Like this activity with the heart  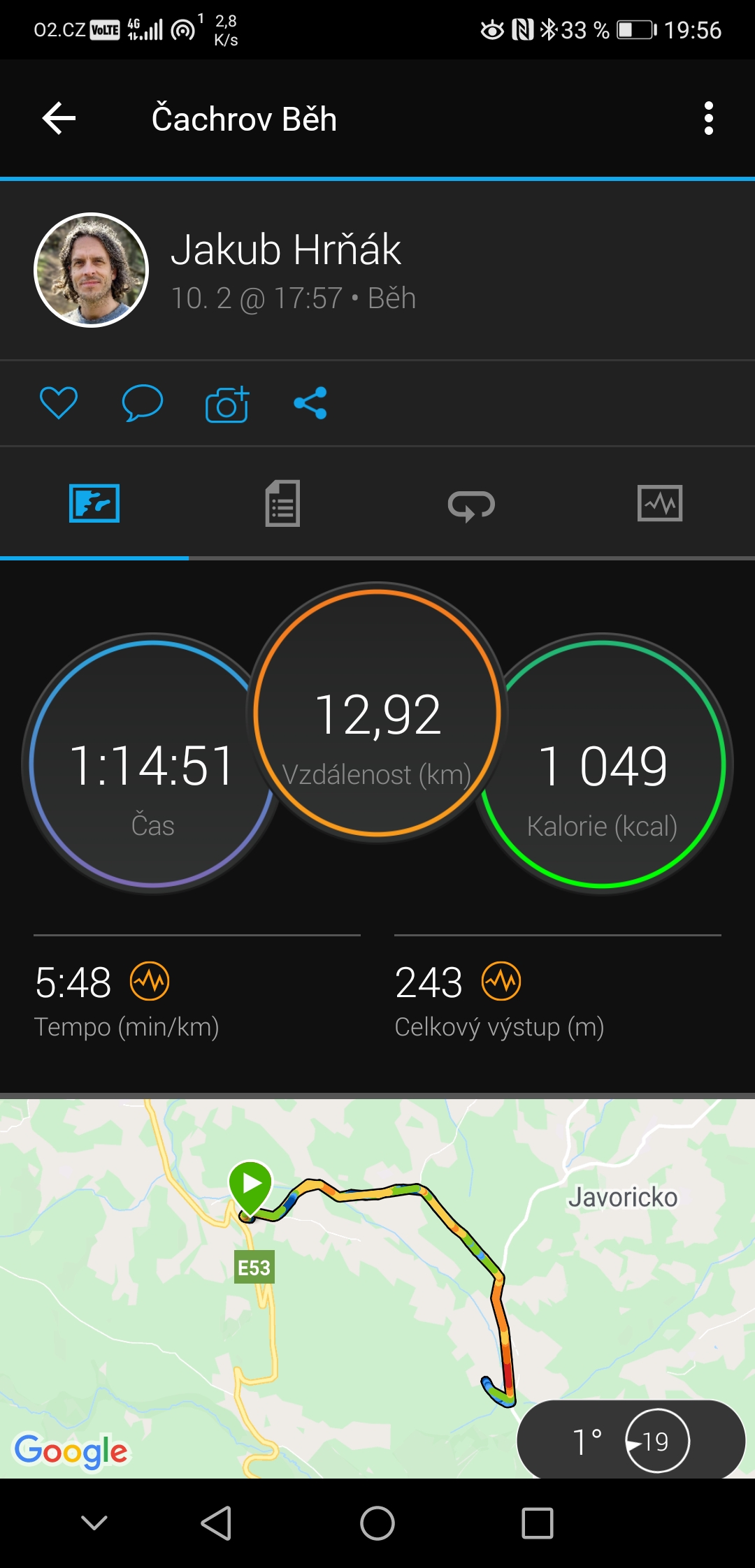point(59,403)
